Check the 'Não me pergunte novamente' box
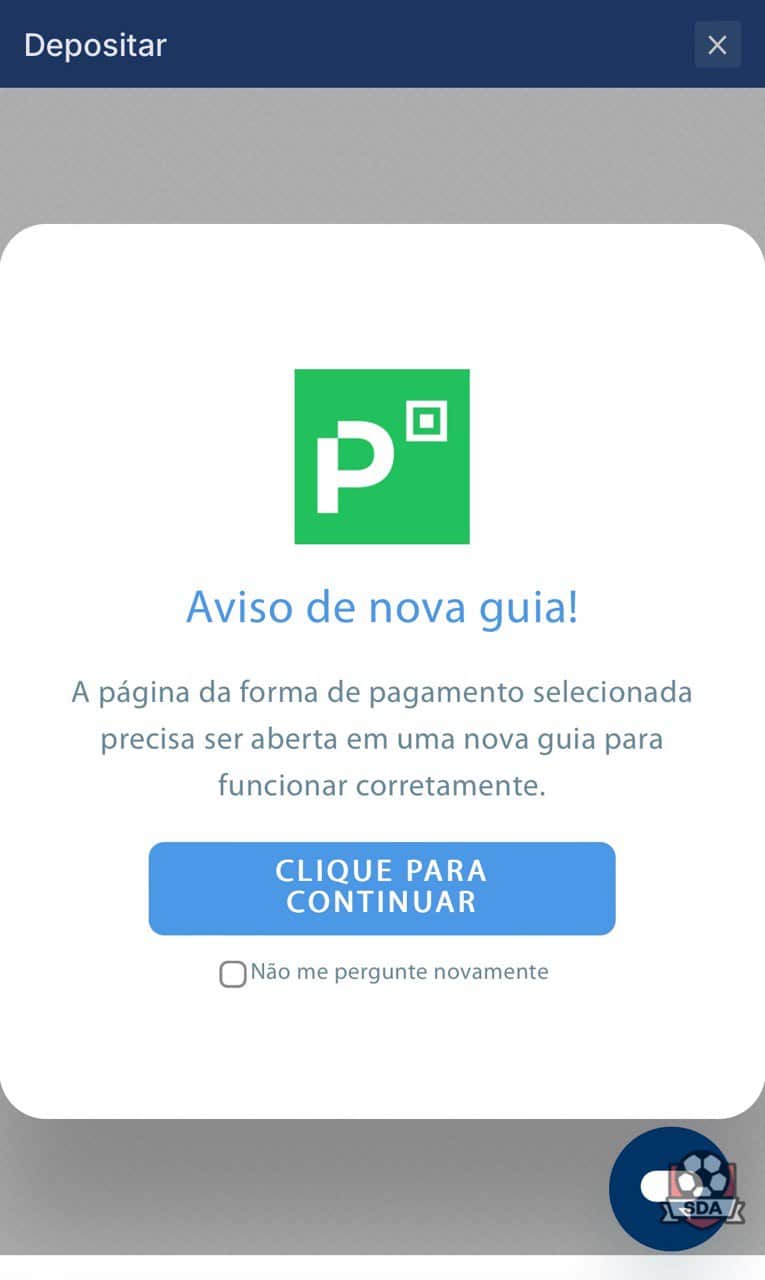 tap(233, 974)
